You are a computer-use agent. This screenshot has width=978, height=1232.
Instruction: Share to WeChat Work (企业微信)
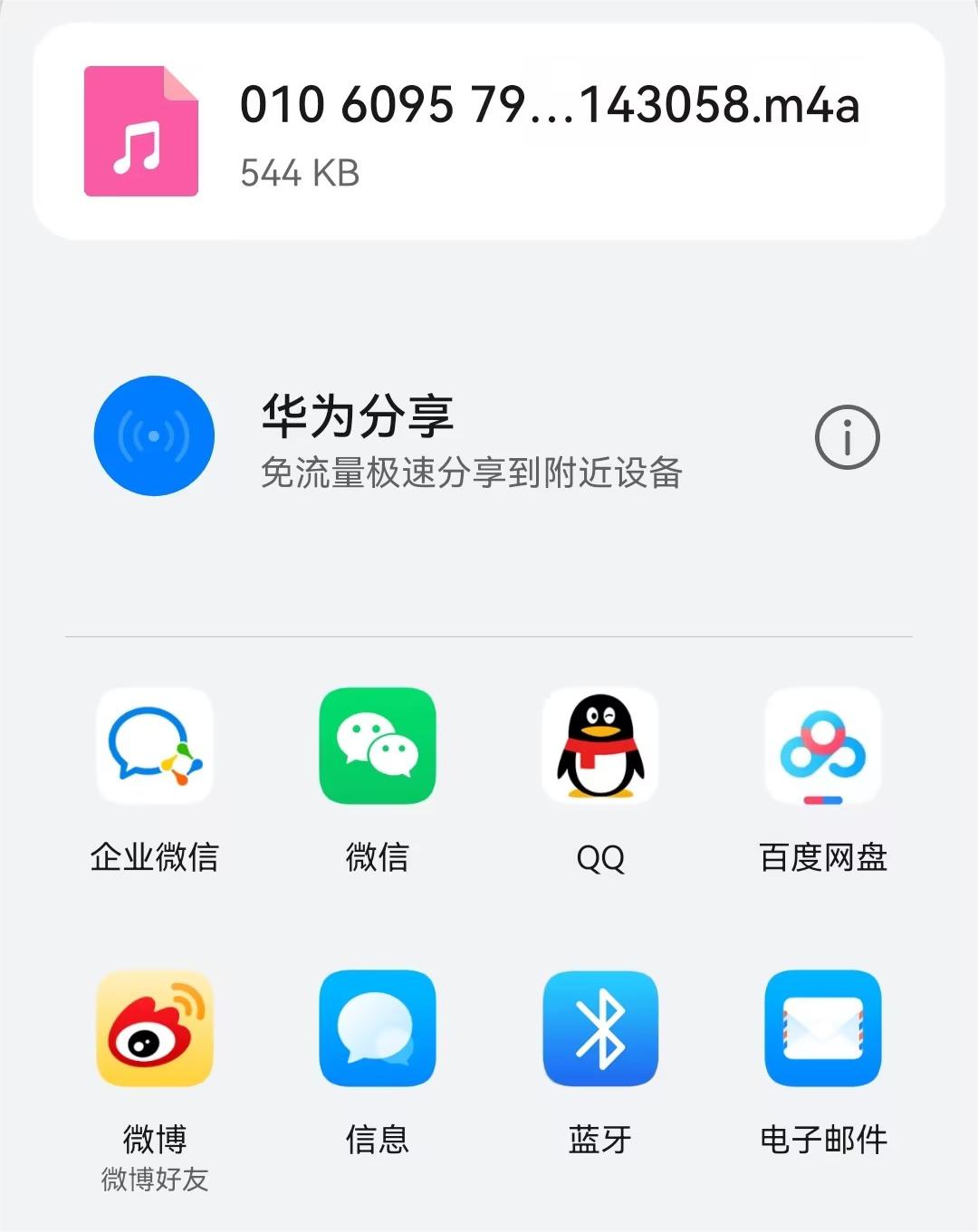[154, 747]
